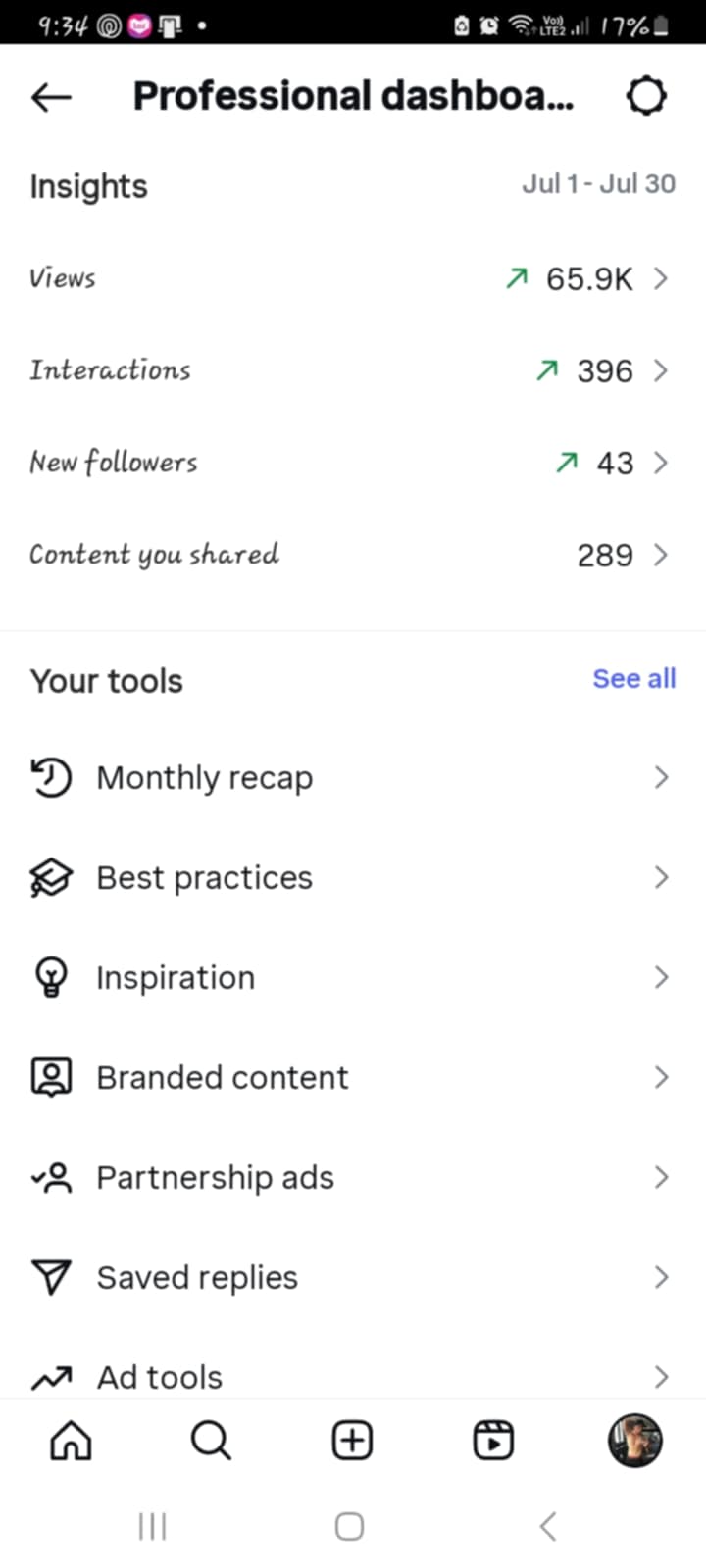Open Content you shared details
This screenshot has height=1568, width=706.
pos(353,555)
